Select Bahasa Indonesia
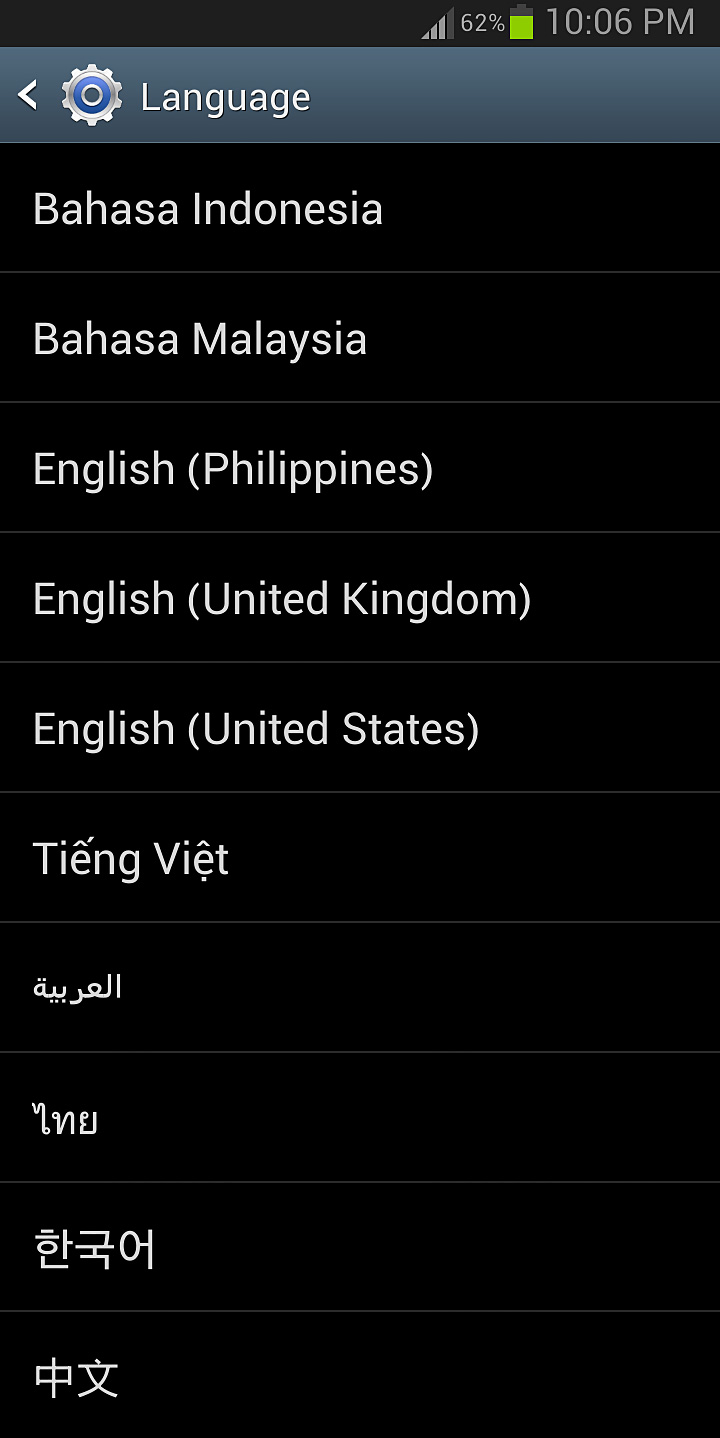The image size is (720, 1438). (360, 208)
